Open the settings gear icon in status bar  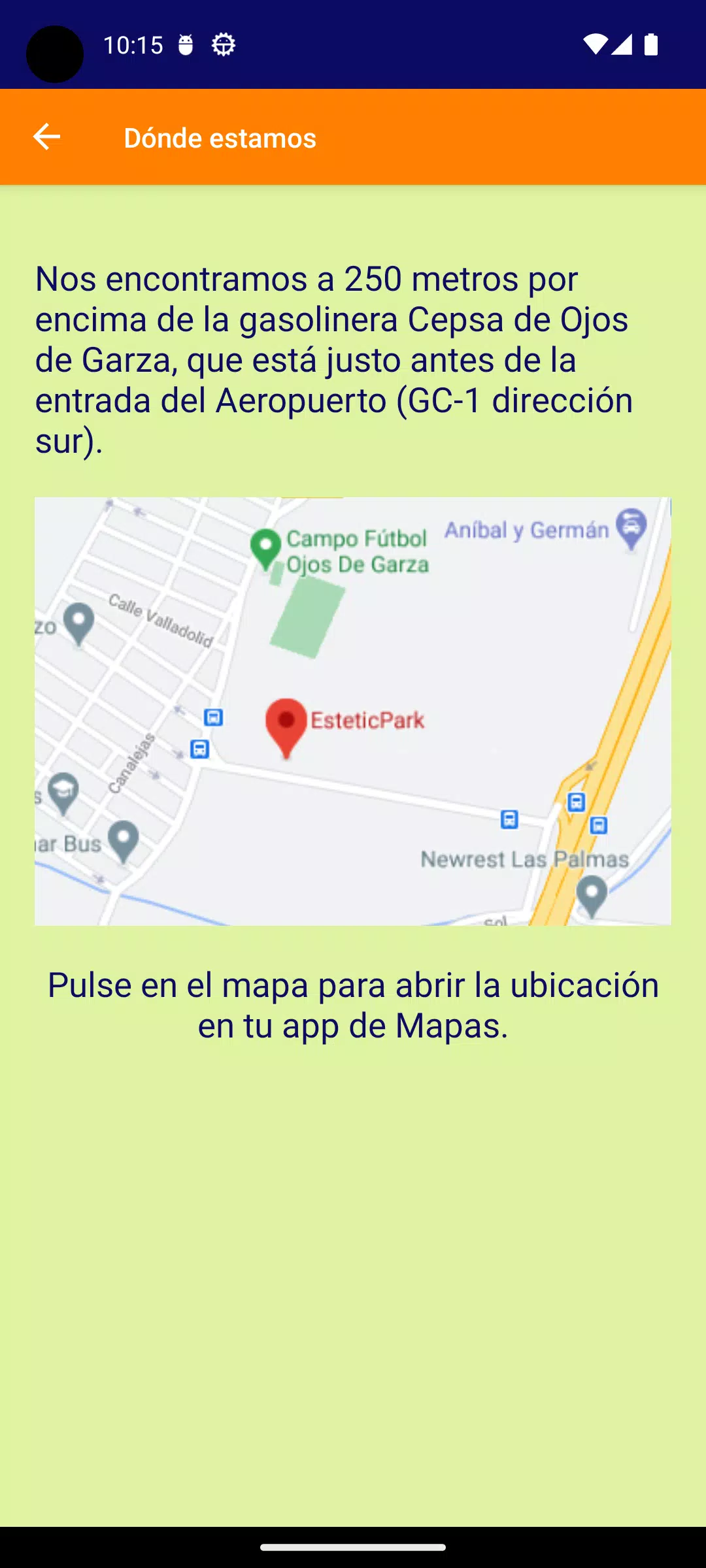coord(224,45)
